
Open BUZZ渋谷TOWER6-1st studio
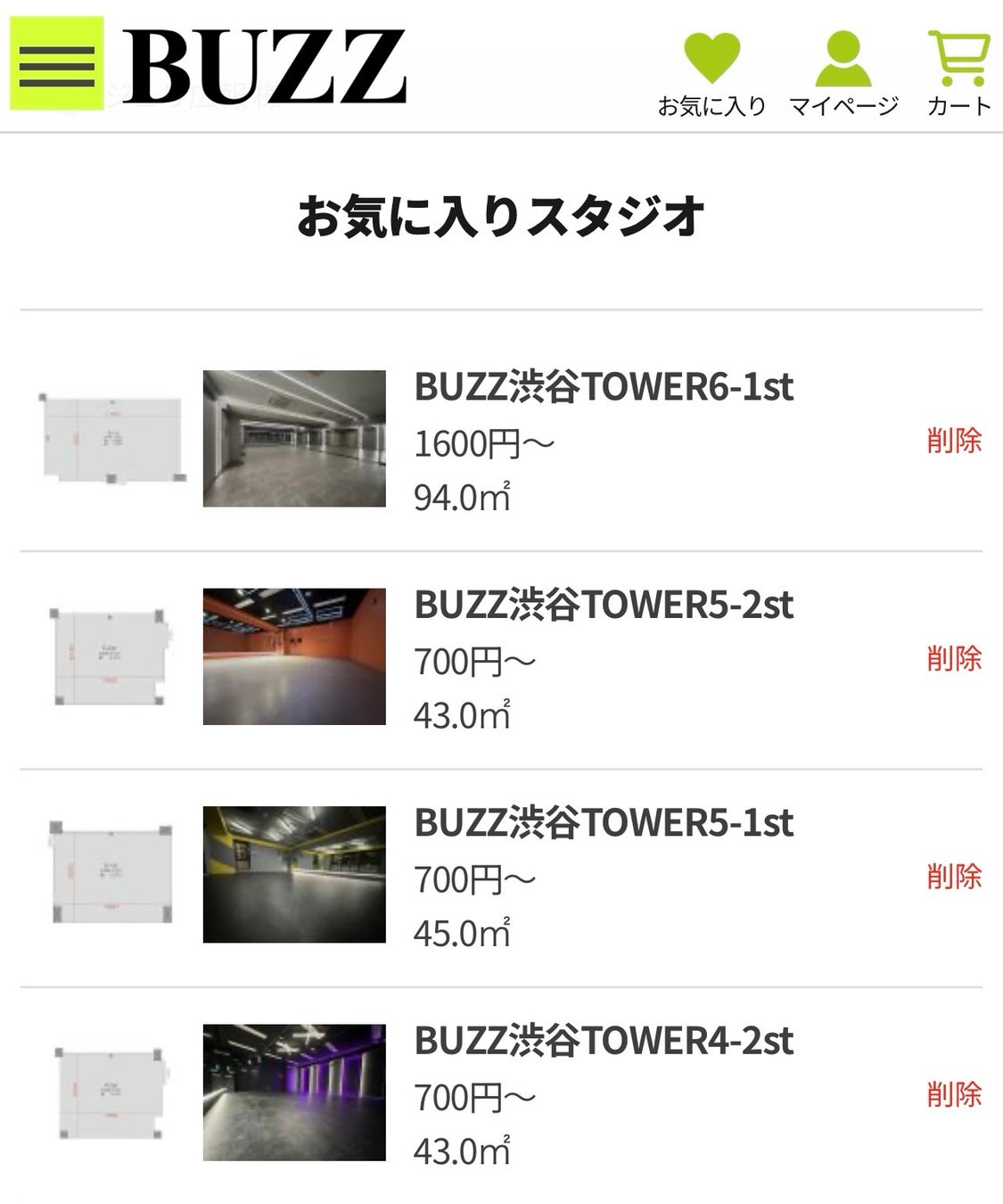pos(604,387)
